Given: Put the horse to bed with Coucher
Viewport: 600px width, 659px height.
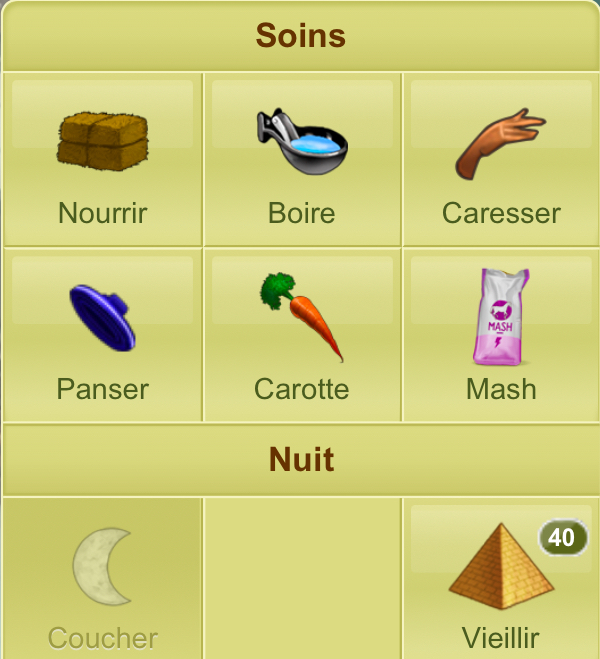Looking at the screenshot, I should [x=102, y=580].
